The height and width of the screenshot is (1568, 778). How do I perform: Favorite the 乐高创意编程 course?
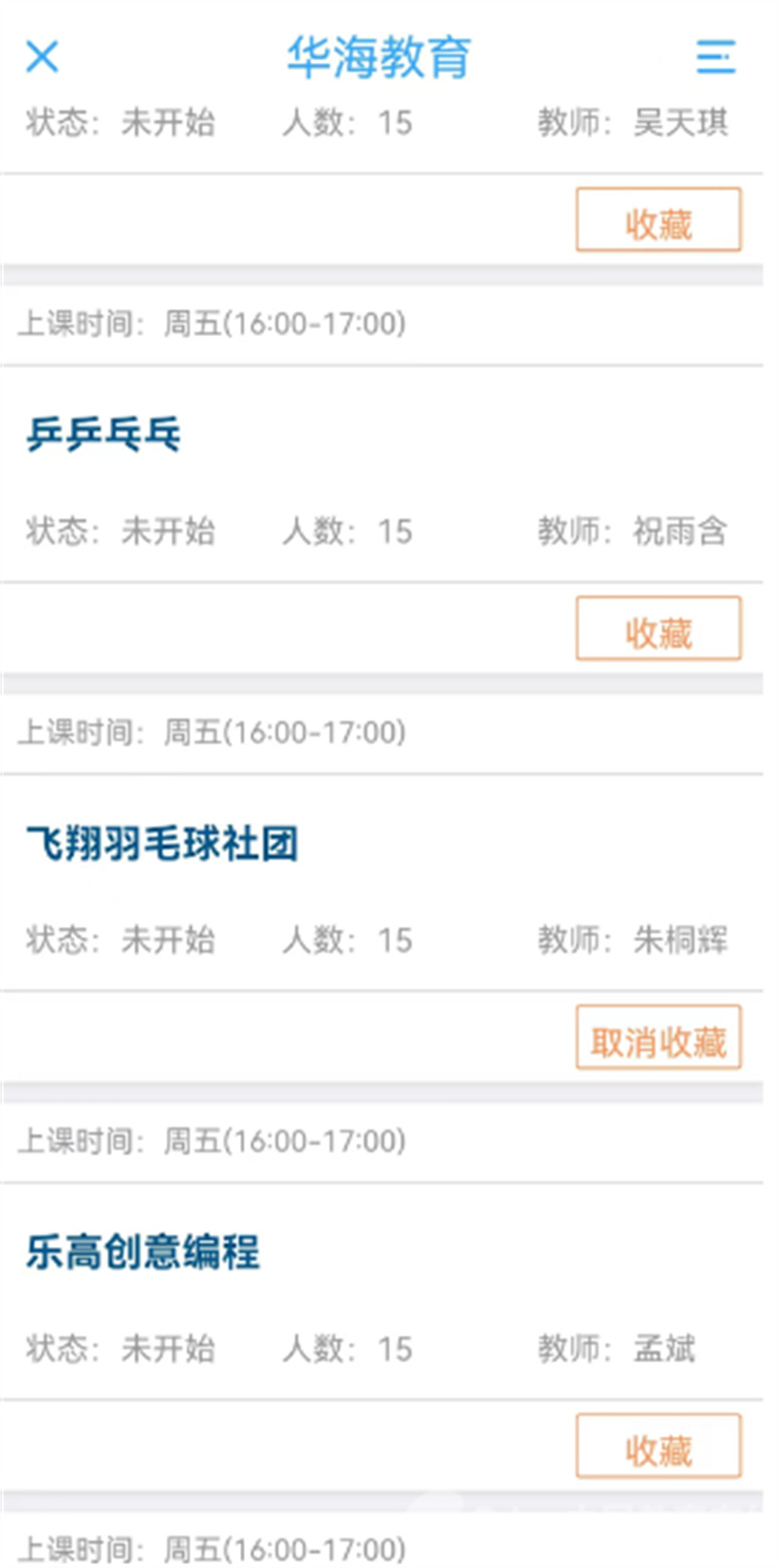(x=658, y=1446)
